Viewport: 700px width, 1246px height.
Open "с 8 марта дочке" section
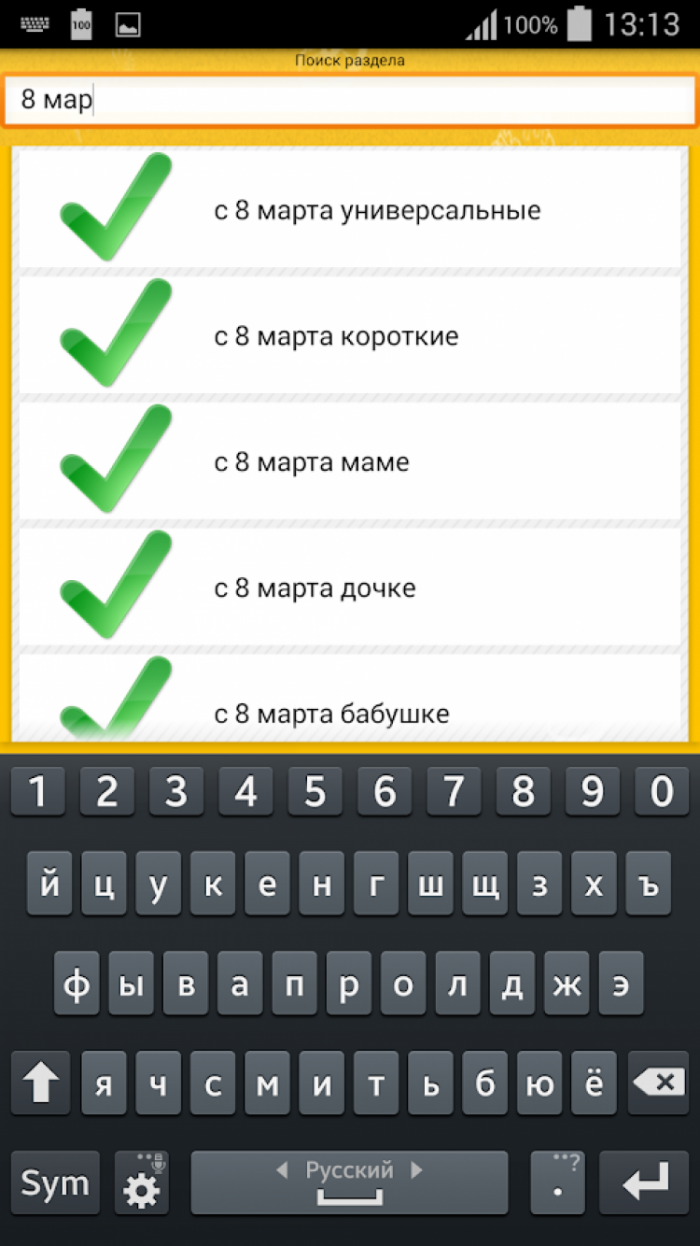[349, 587]
